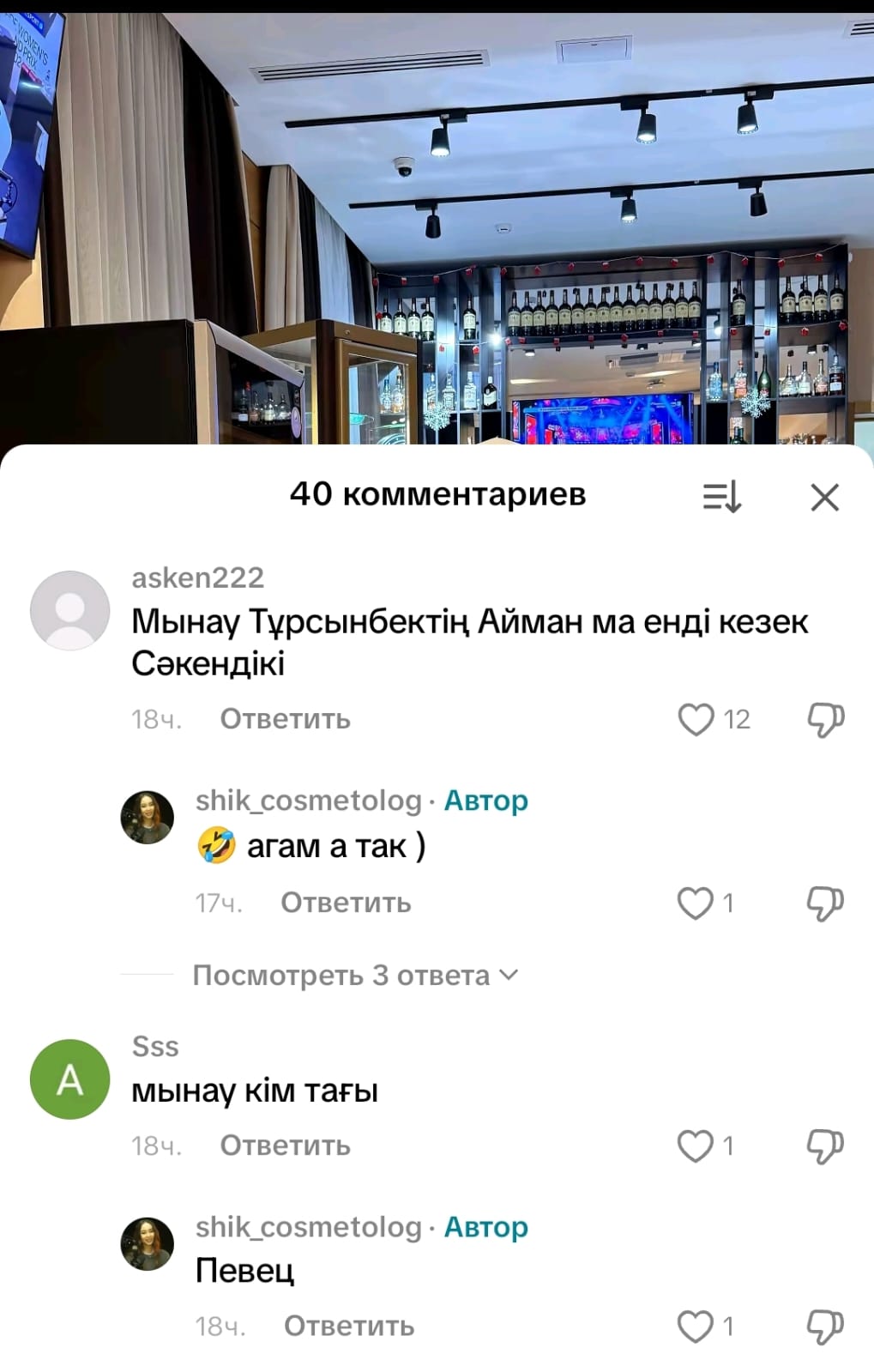
Task: Like asken222's comment
Action: point(696,719)
